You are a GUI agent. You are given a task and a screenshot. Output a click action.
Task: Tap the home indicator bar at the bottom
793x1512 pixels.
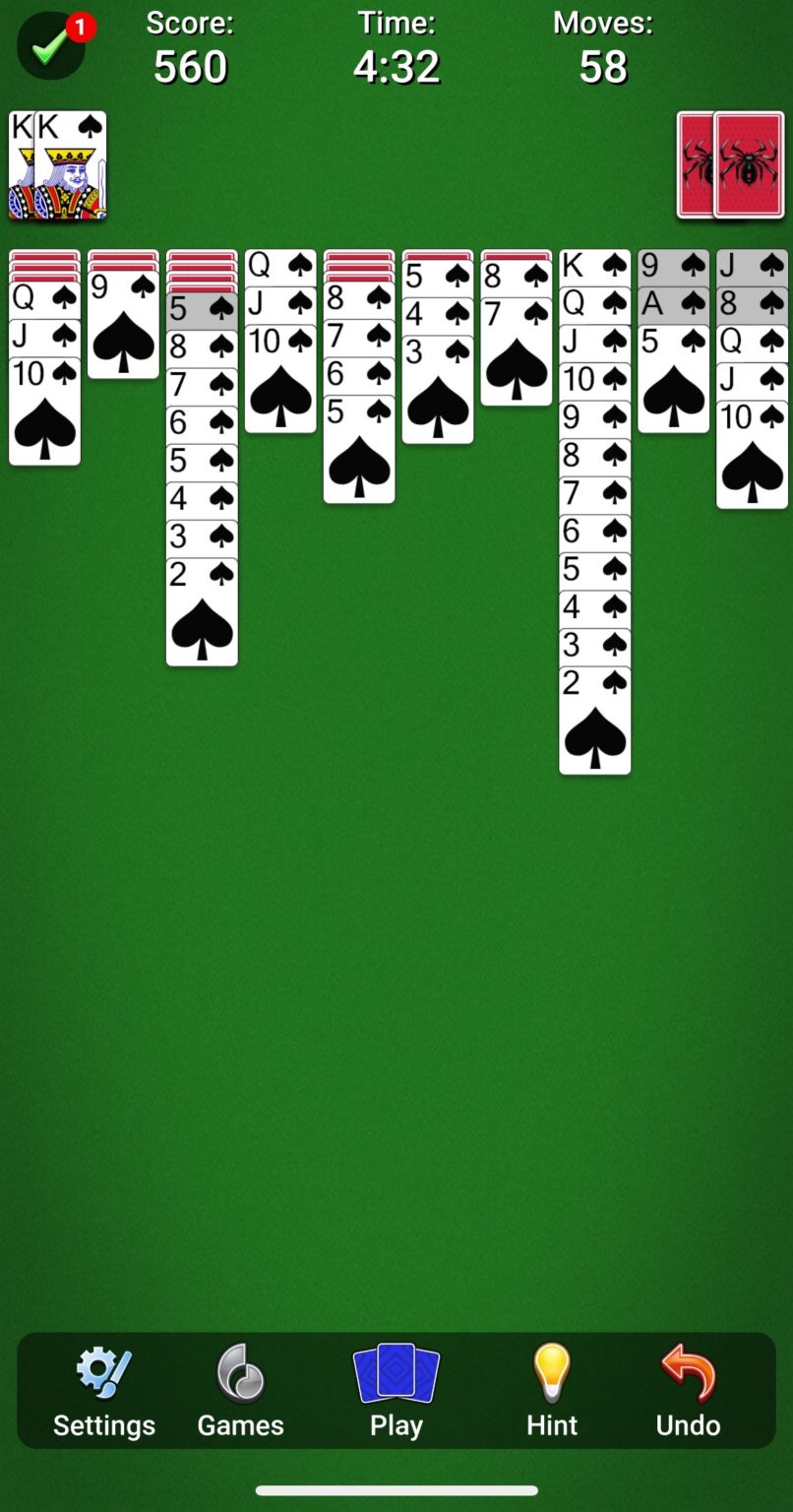[396, 1490]
